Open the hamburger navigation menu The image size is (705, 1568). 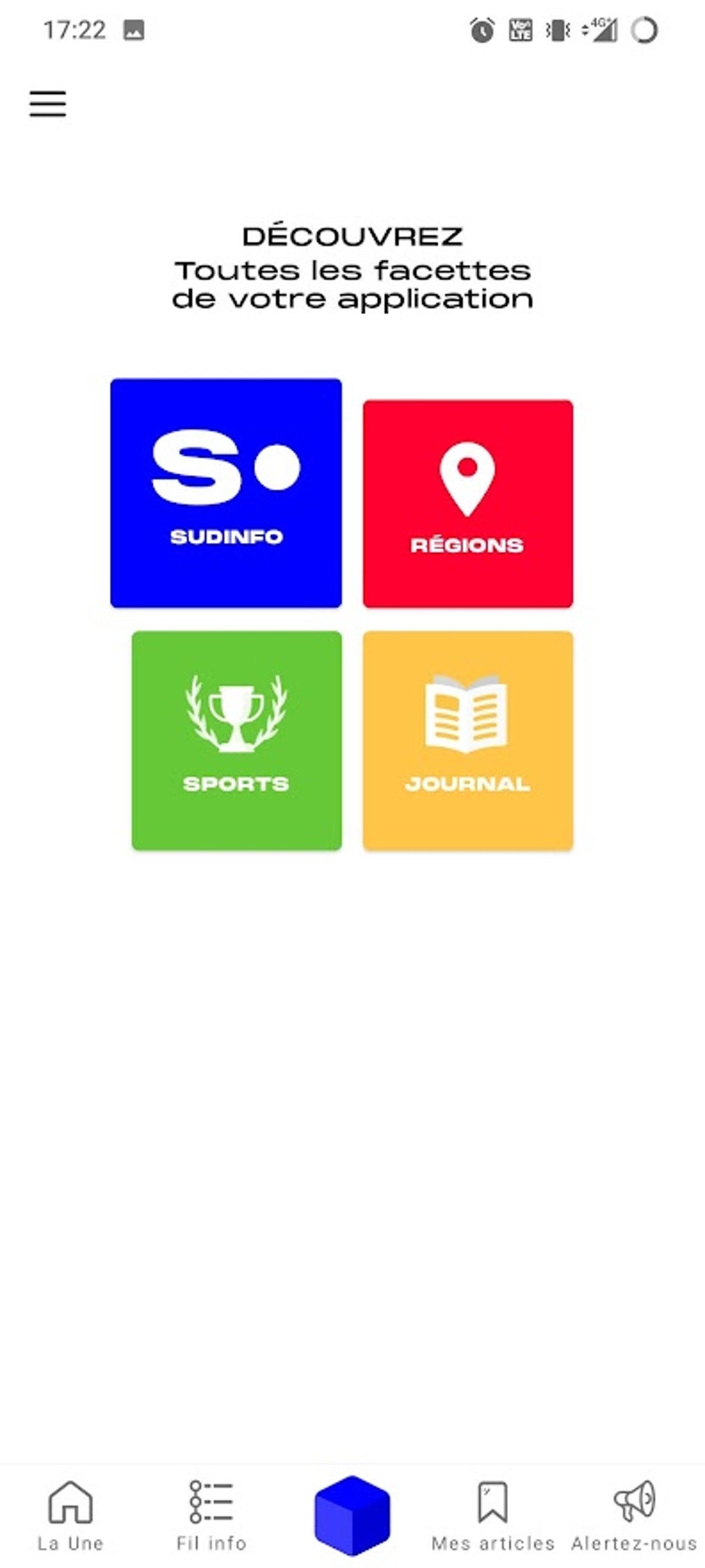point(48,104)
